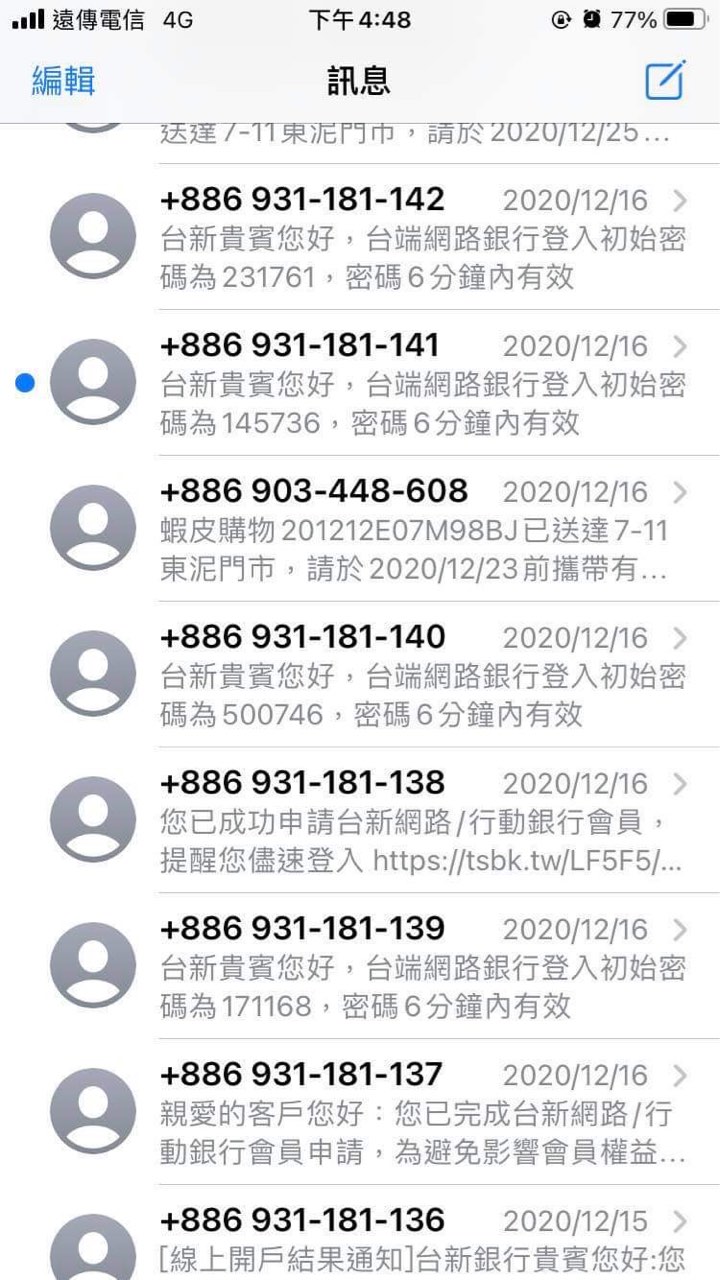View conversation with +886 931-181-140
Screen dimensions: 720x1280
[420, 675]
